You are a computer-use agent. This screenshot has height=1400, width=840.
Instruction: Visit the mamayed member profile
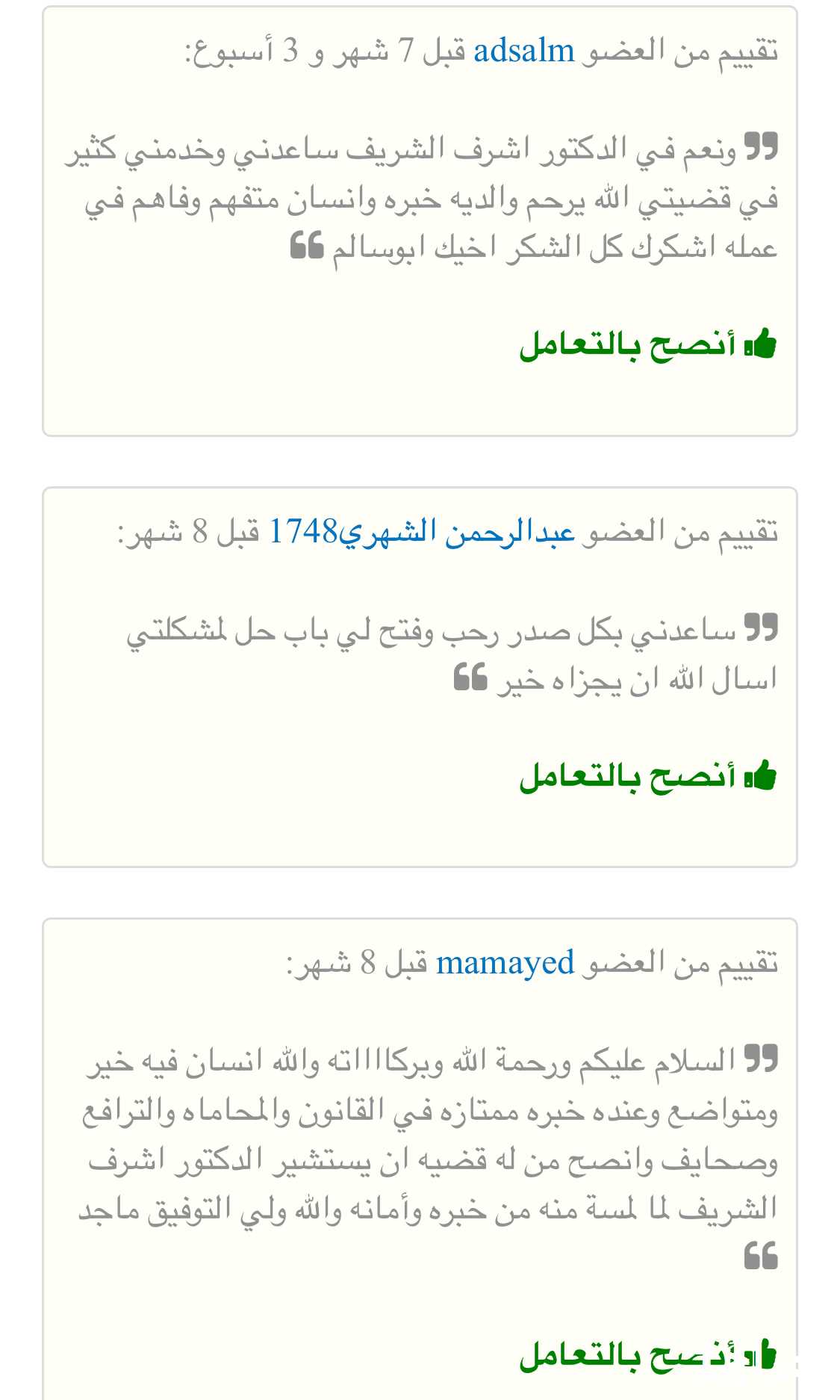click(505, 962)
